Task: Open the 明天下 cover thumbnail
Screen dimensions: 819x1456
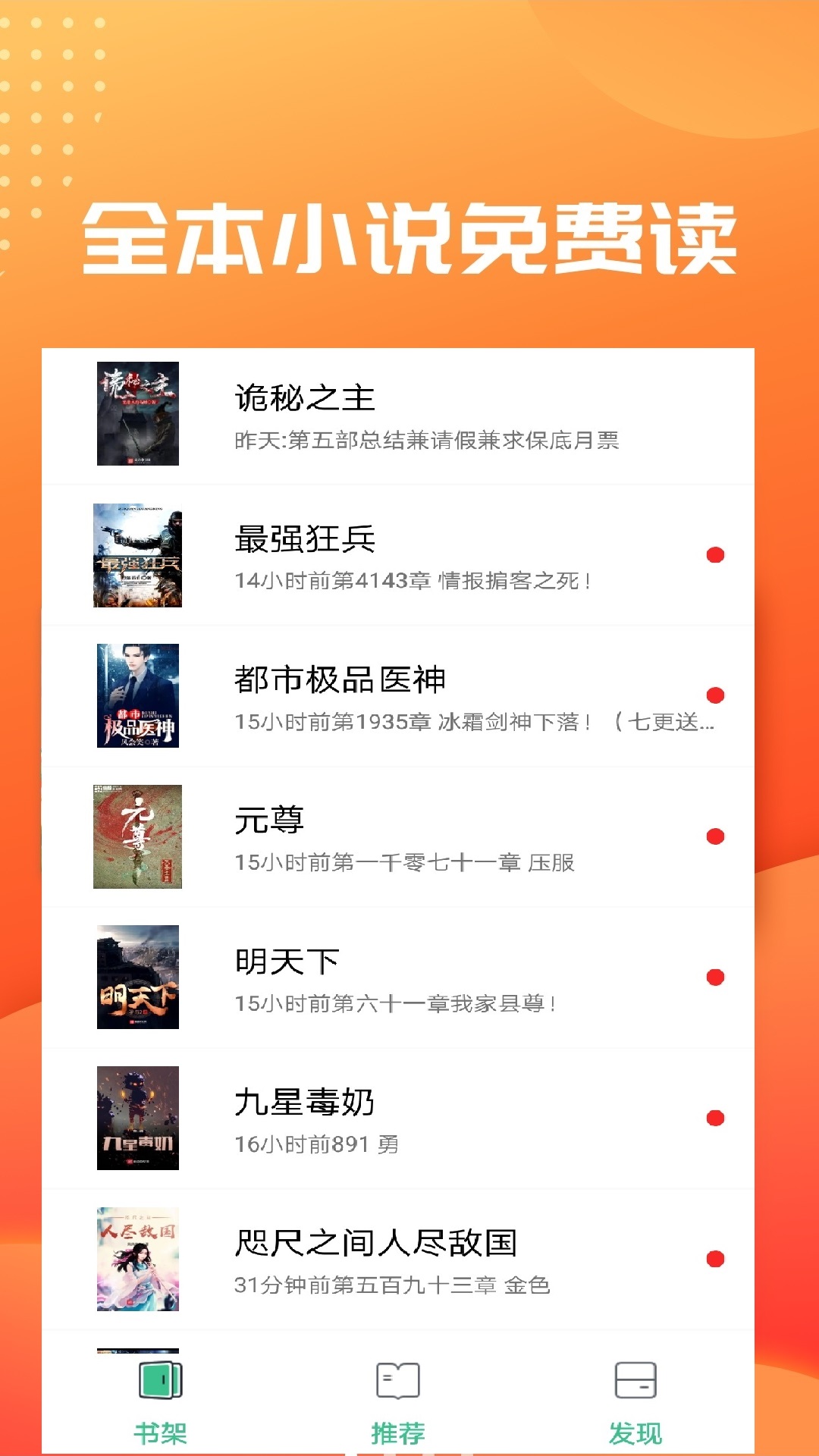Action: [139, 977]
